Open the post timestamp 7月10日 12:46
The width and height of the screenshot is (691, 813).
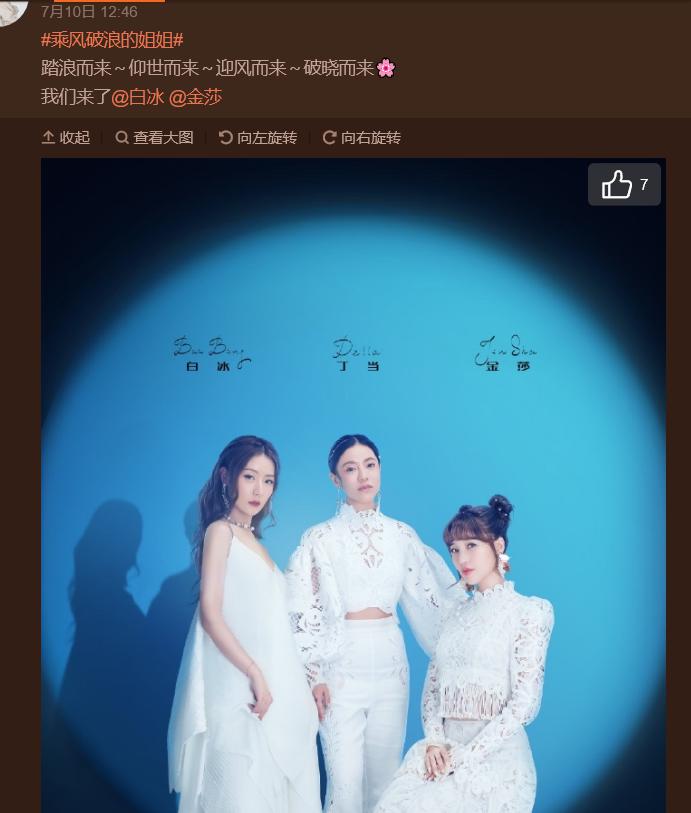89,12
